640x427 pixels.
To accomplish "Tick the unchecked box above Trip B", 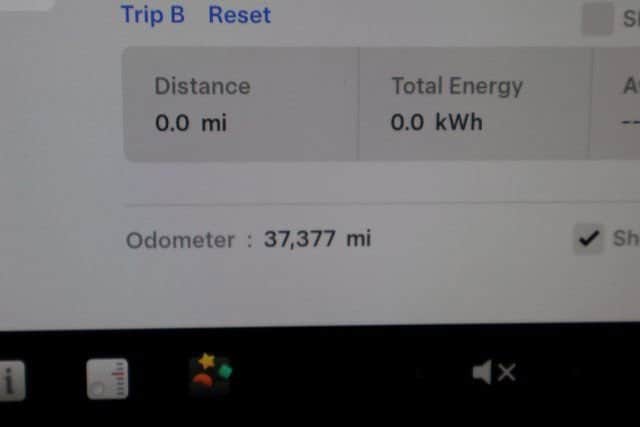I will (x=597, y=18).
